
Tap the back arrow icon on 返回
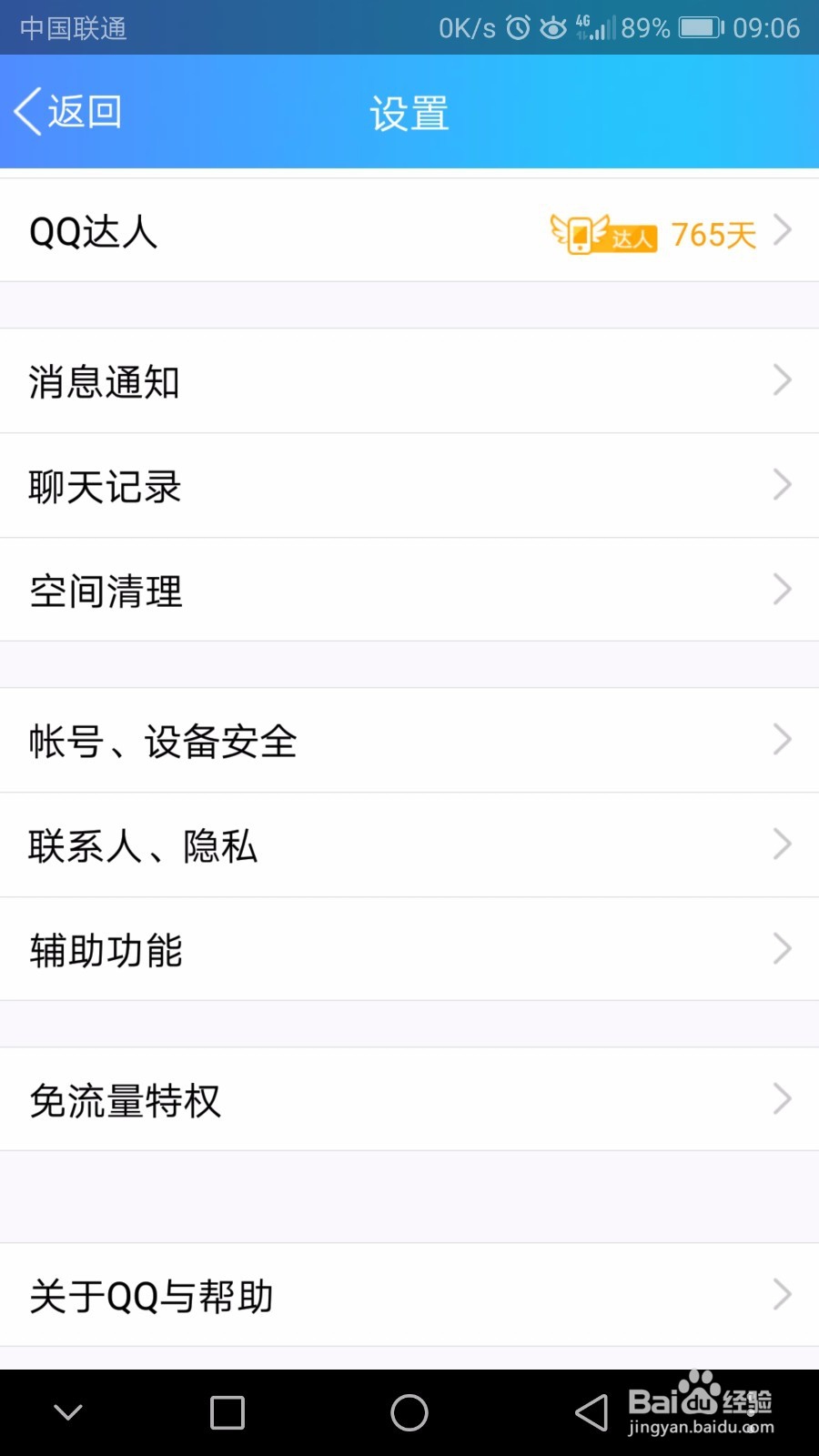(x=27, y=109)
